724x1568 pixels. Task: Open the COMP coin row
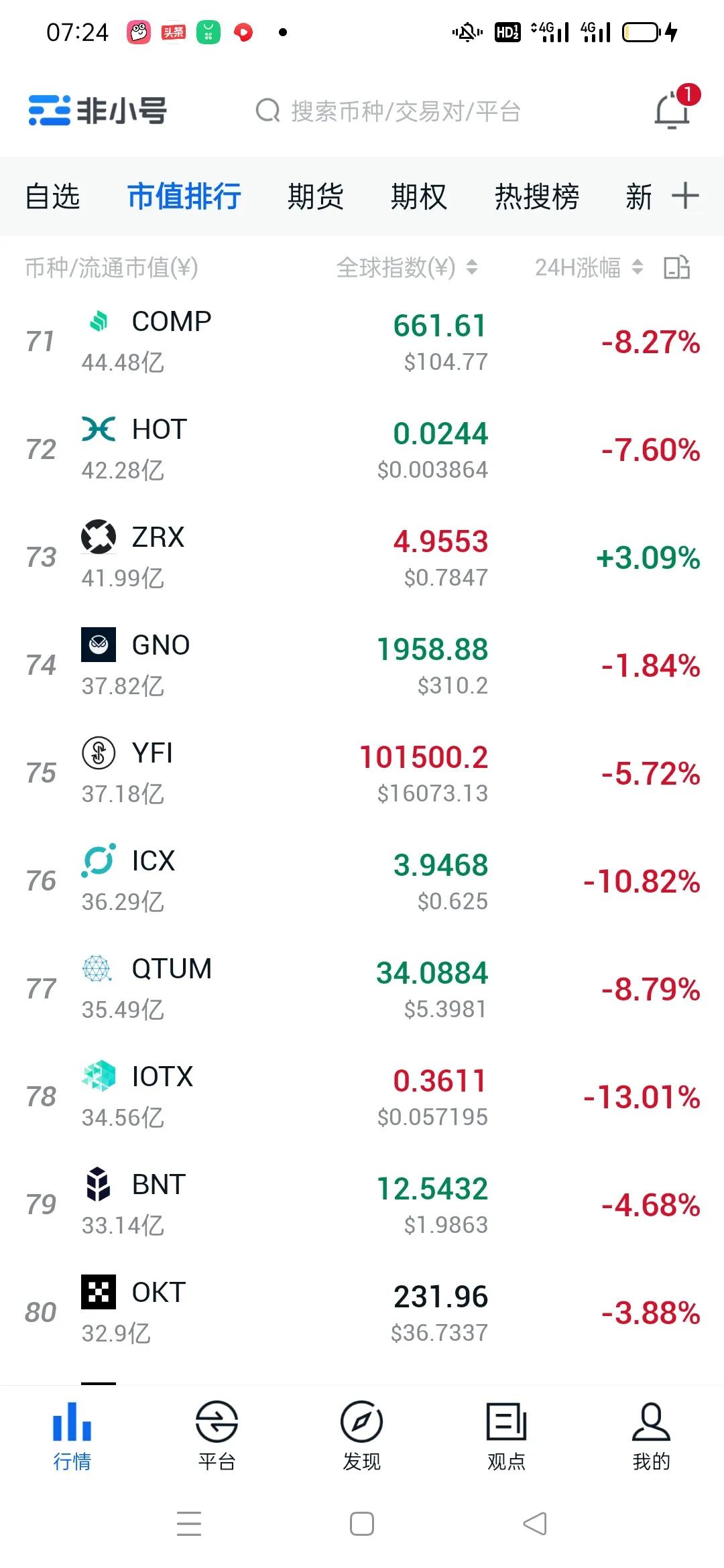362,342
